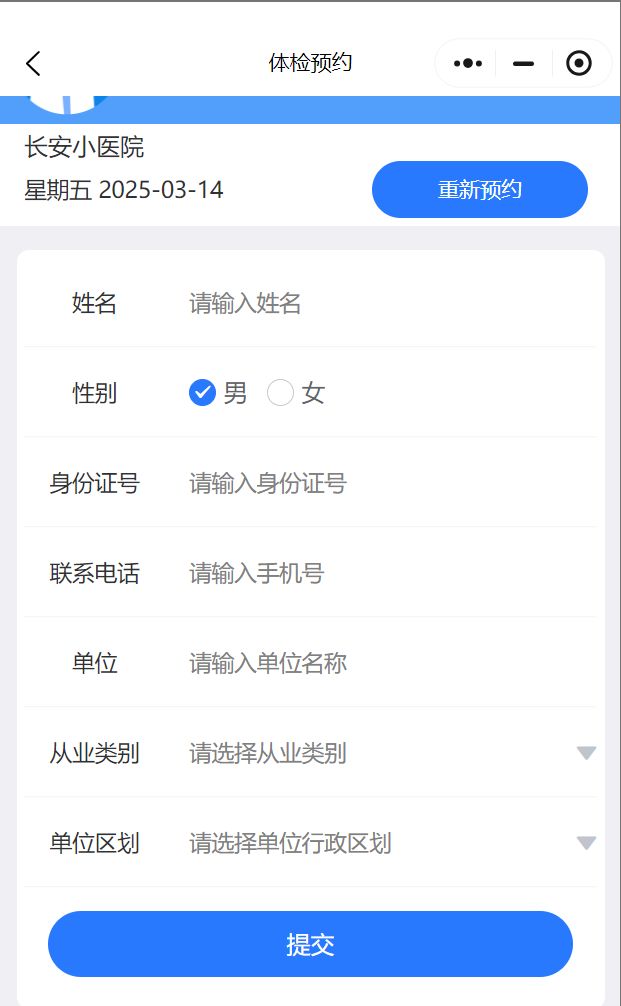Select 女 as gender

(296, 393)
